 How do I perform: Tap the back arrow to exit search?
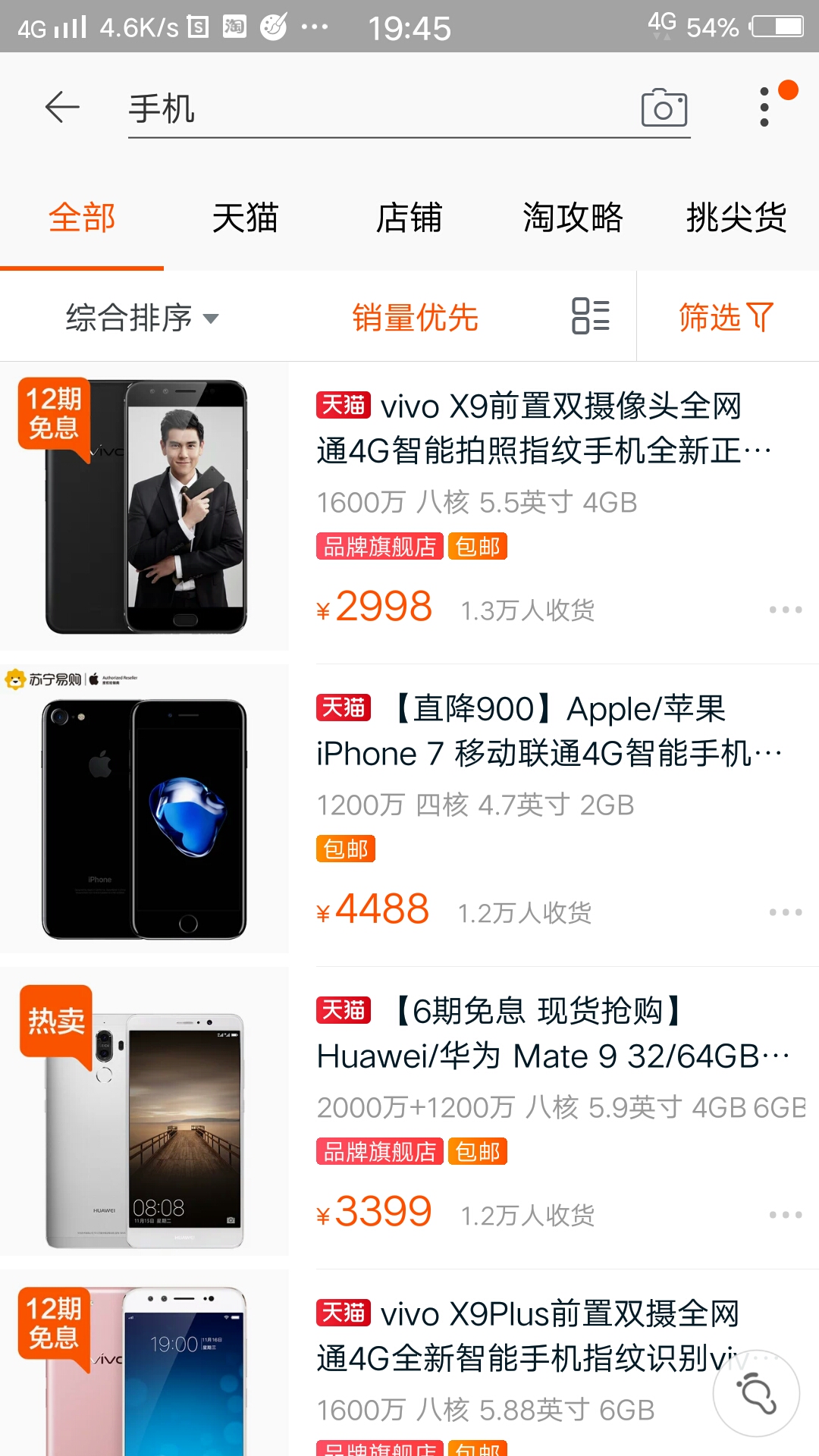coord(61,106)
